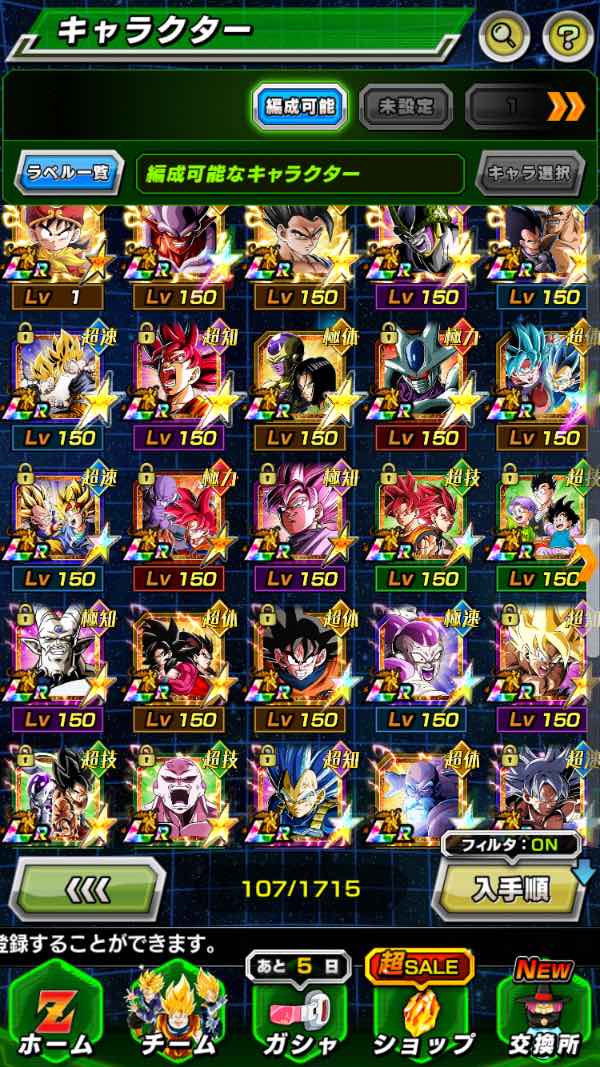The image size is (600, 1067).
Task: Open the ショップ shop tab
Action: [421, 1012]
